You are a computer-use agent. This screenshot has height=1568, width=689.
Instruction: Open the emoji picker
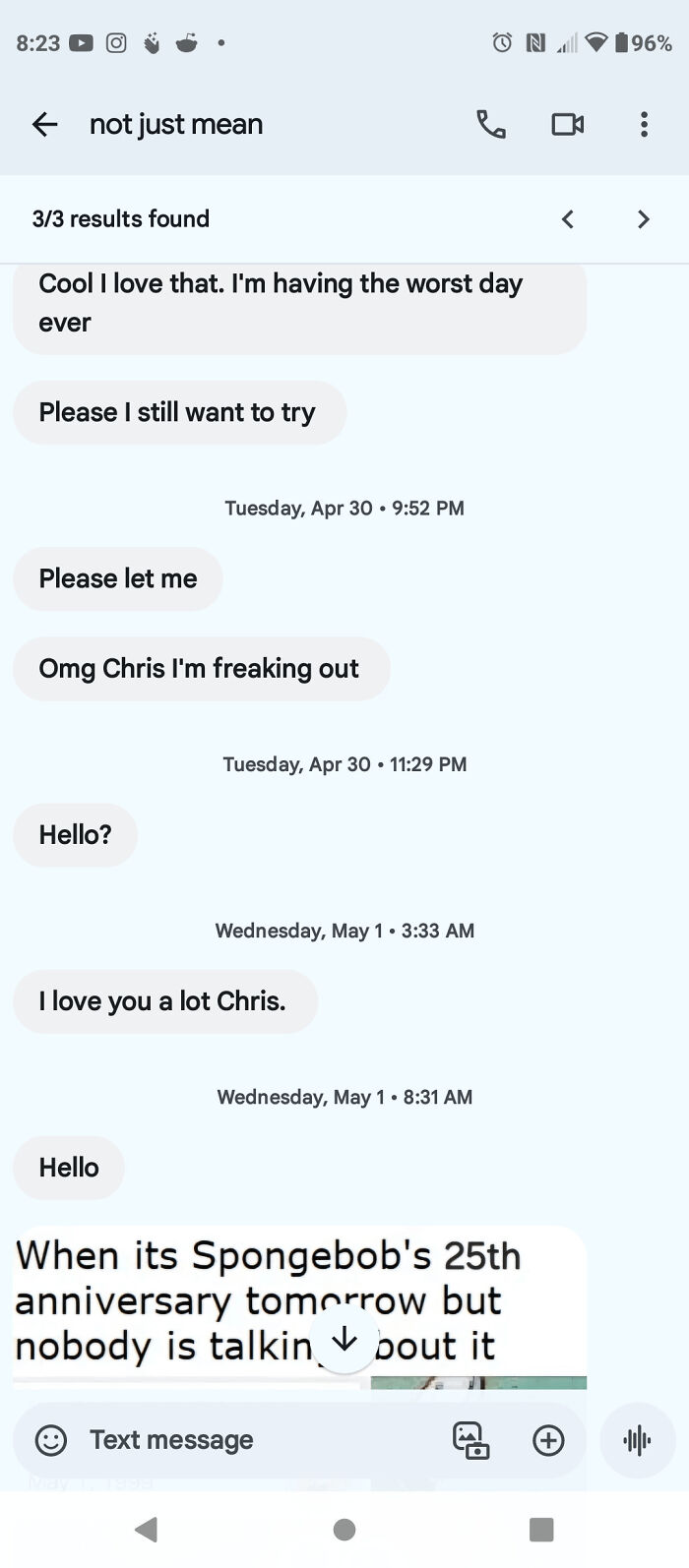pyautogui.click(x=51, y=1440)
